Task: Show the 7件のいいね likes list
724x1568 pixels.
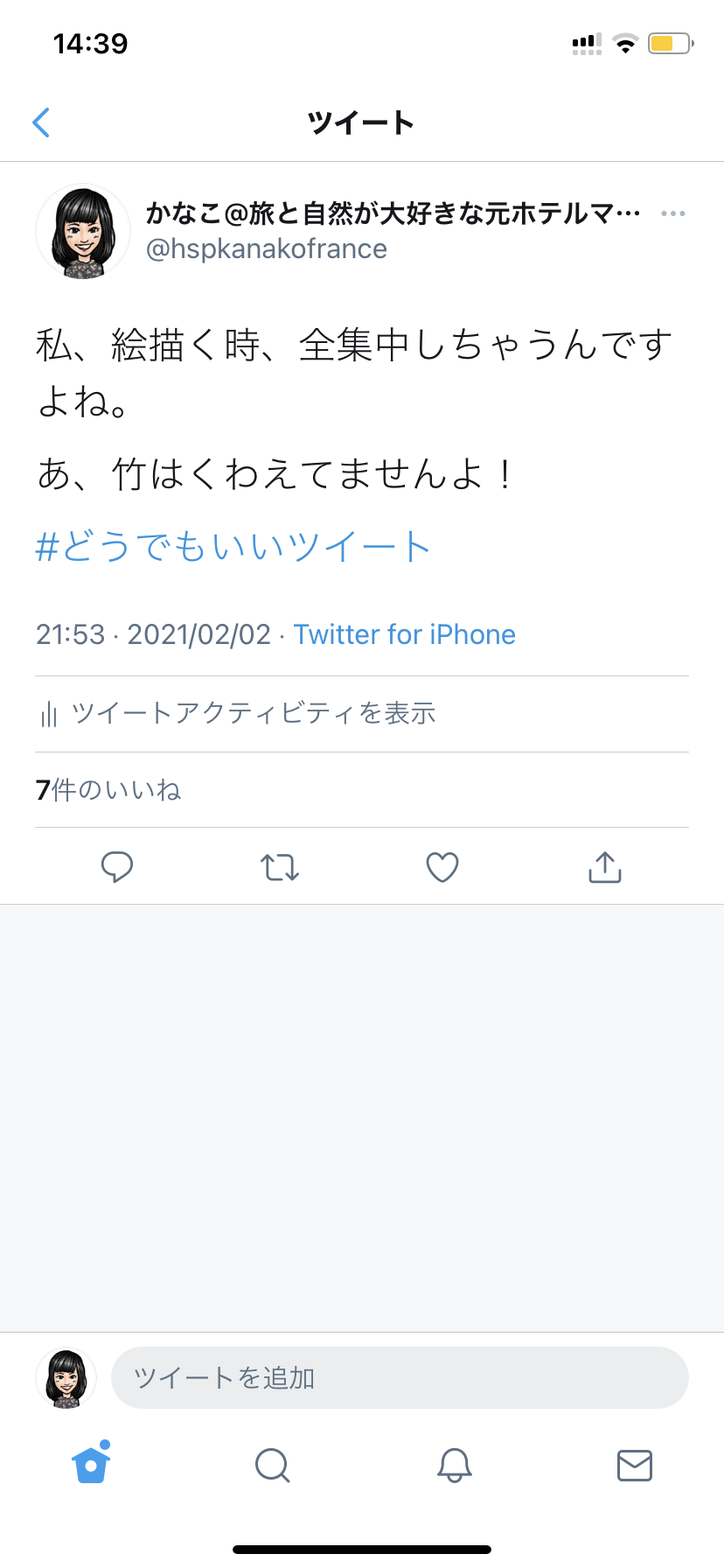Action: click(x=108, y=790)
